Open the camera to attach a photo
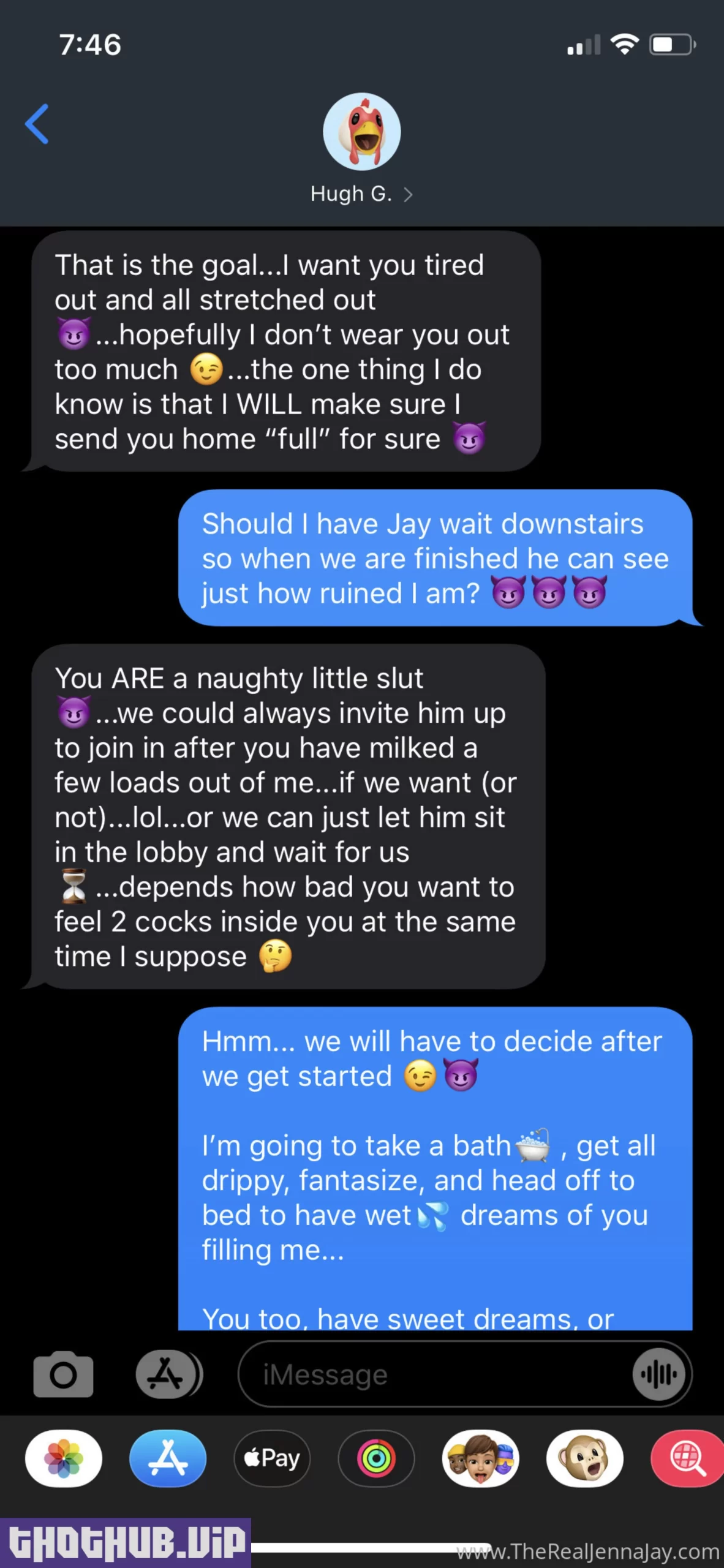The image size is (724, 1568). (63, 1374)
